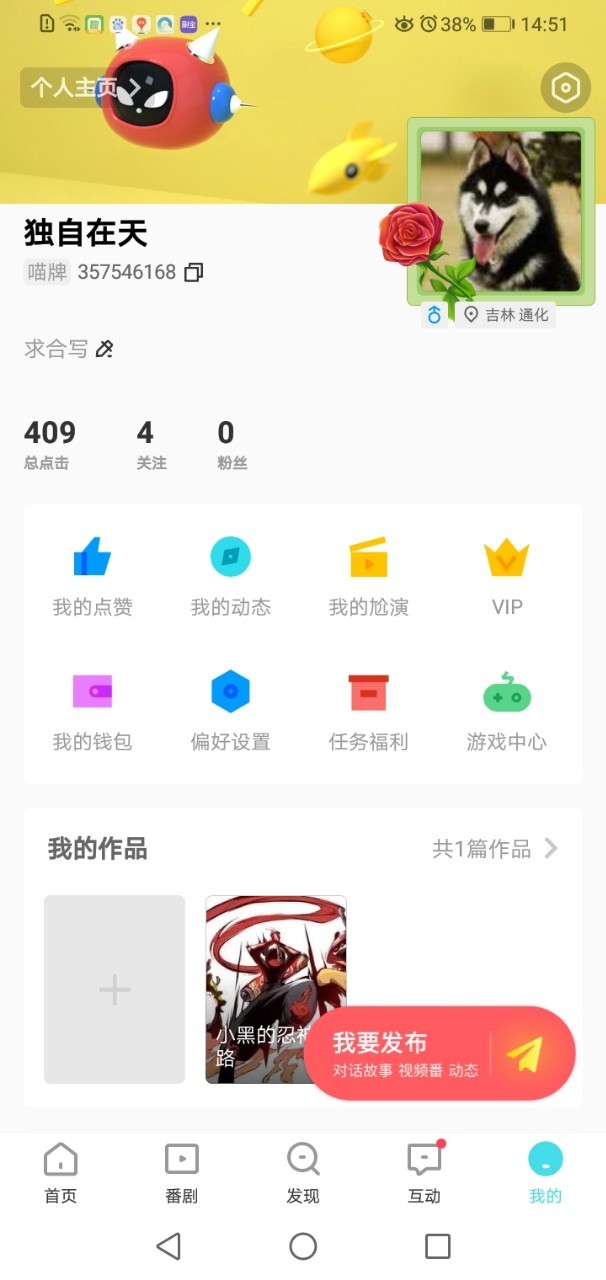
Task: View all works via 共1篇作品
Action: pyautogui.click(x=494, y=849)
